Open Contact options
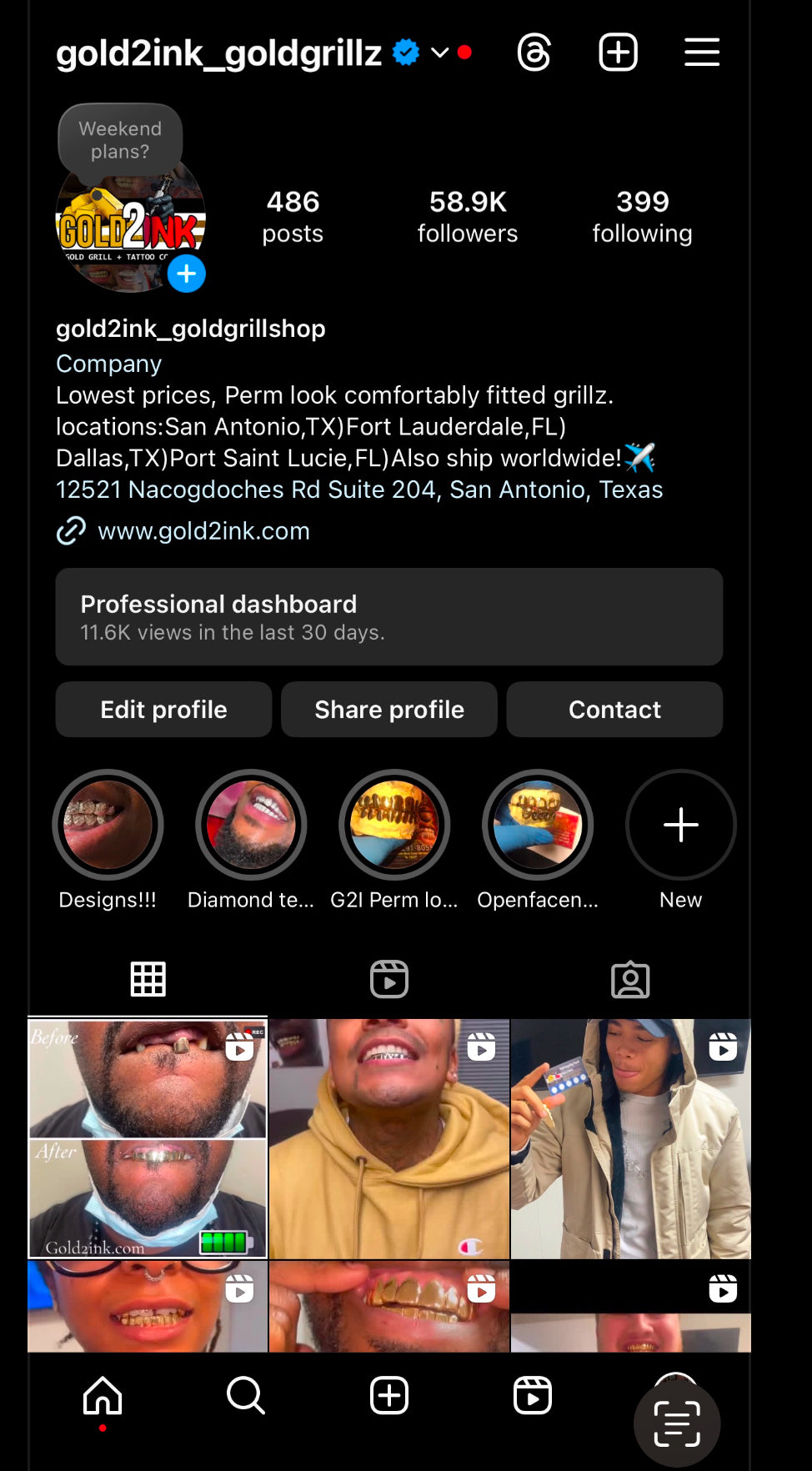The height and width of the screenshot is (1471, 812). coord(614,710)
